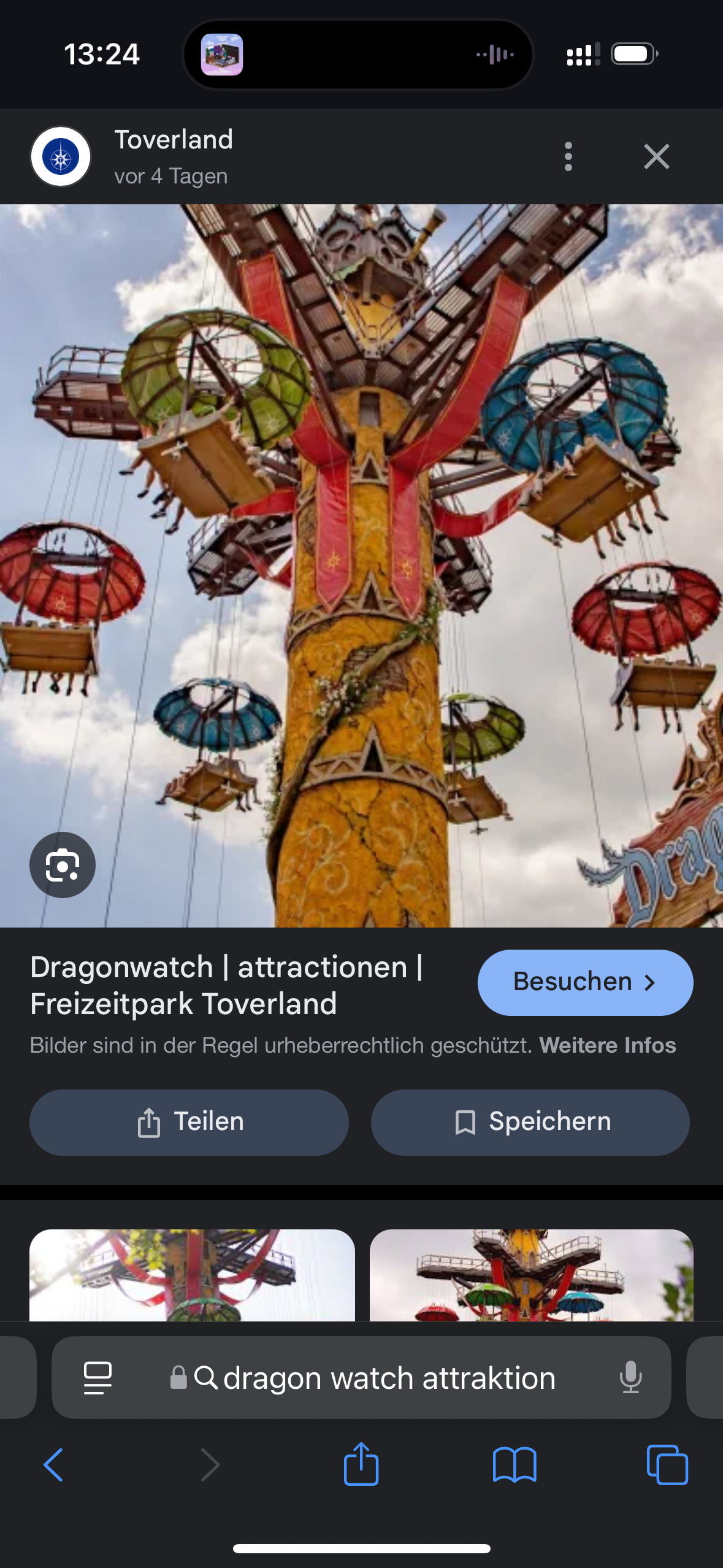Viewport: 723px width, 1568px height.
Task: Open the three-dot overflow menu
Action: [x=568, y=157]
